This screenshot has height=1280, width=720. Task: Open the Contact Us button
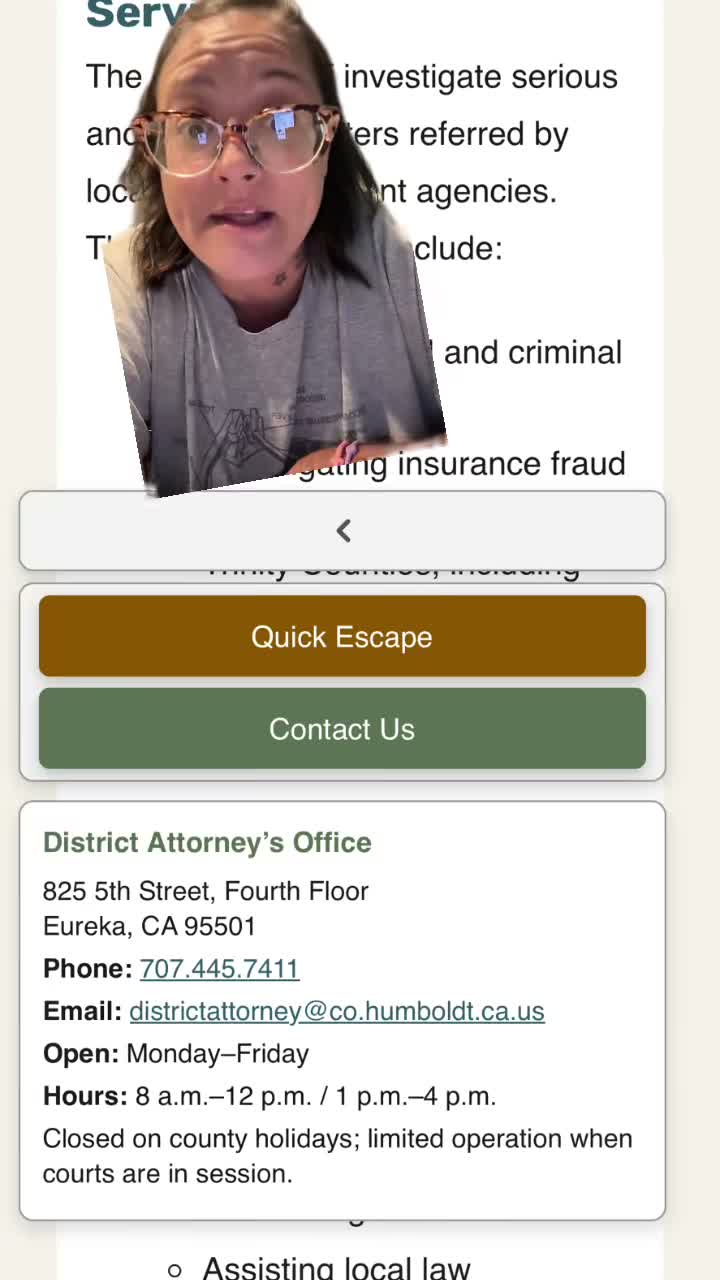coord(342,729)
